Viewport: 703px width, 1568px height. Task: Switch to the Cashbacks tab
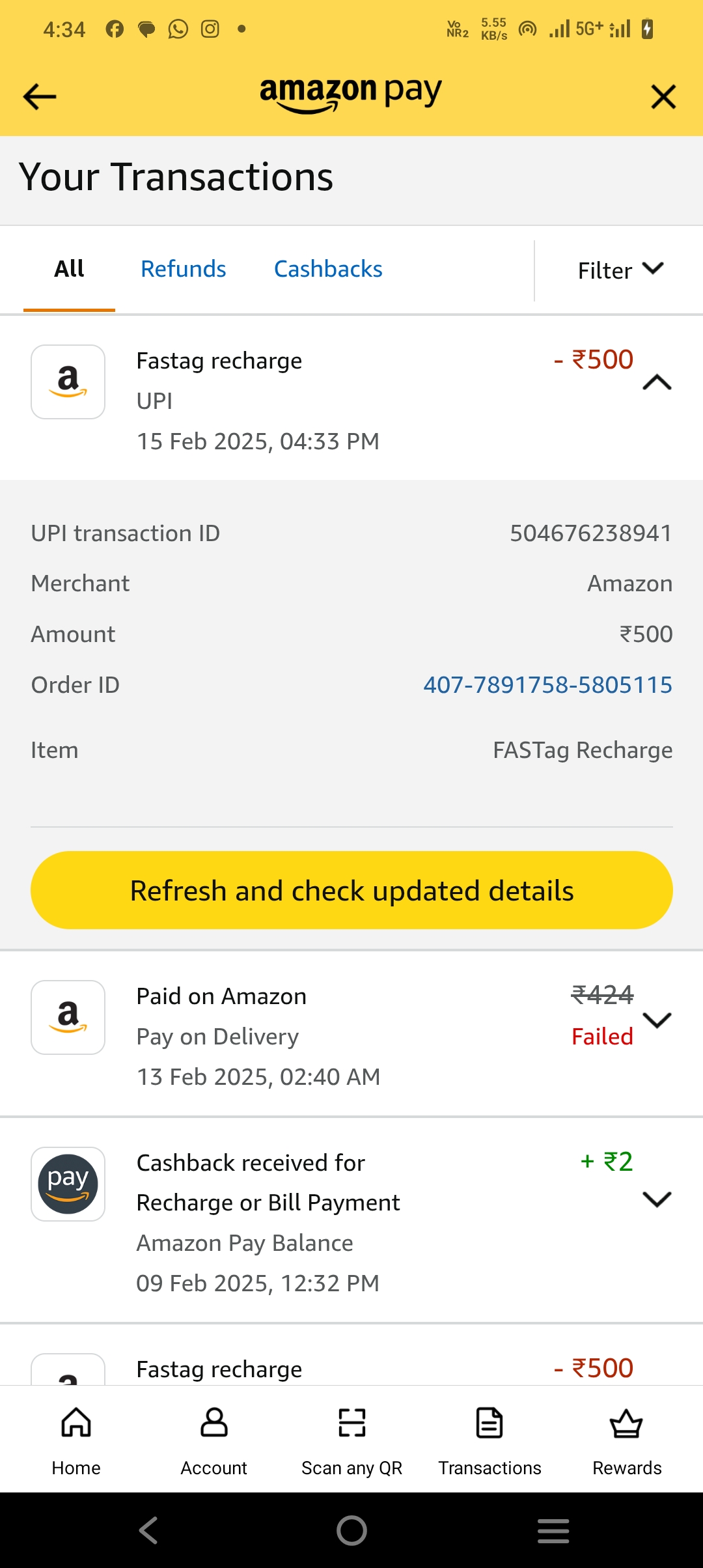(x=328, y=269)
